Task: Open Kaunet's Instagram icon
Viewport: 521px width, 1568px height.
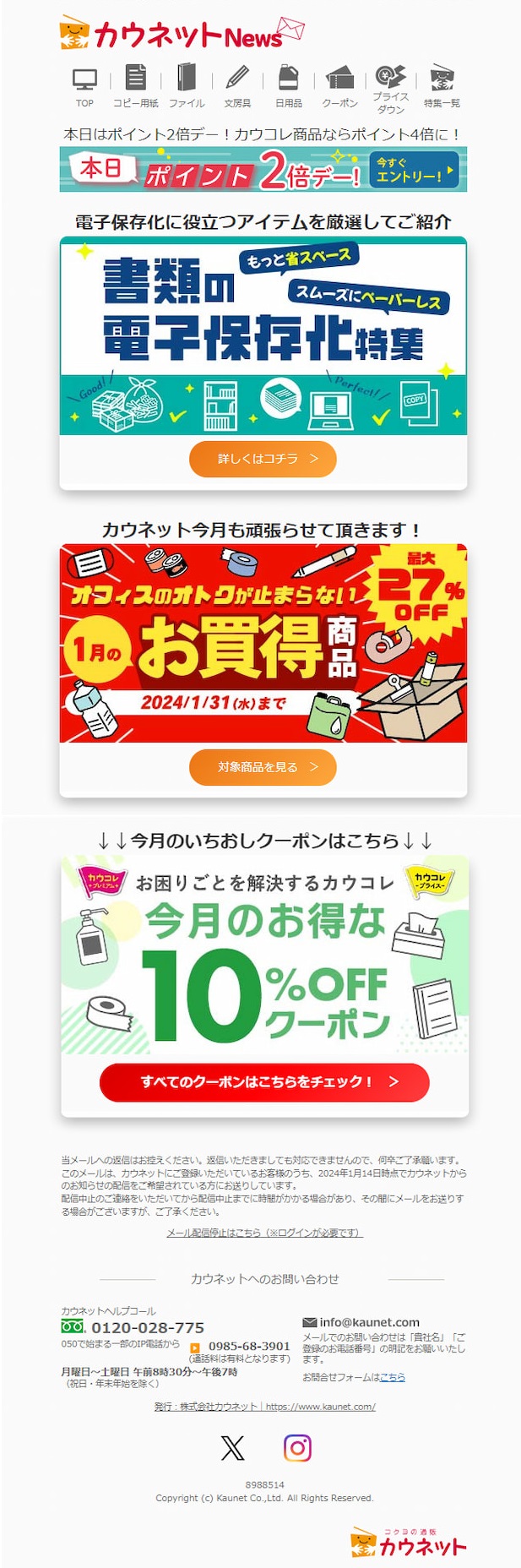Action: pos(297,1448)
